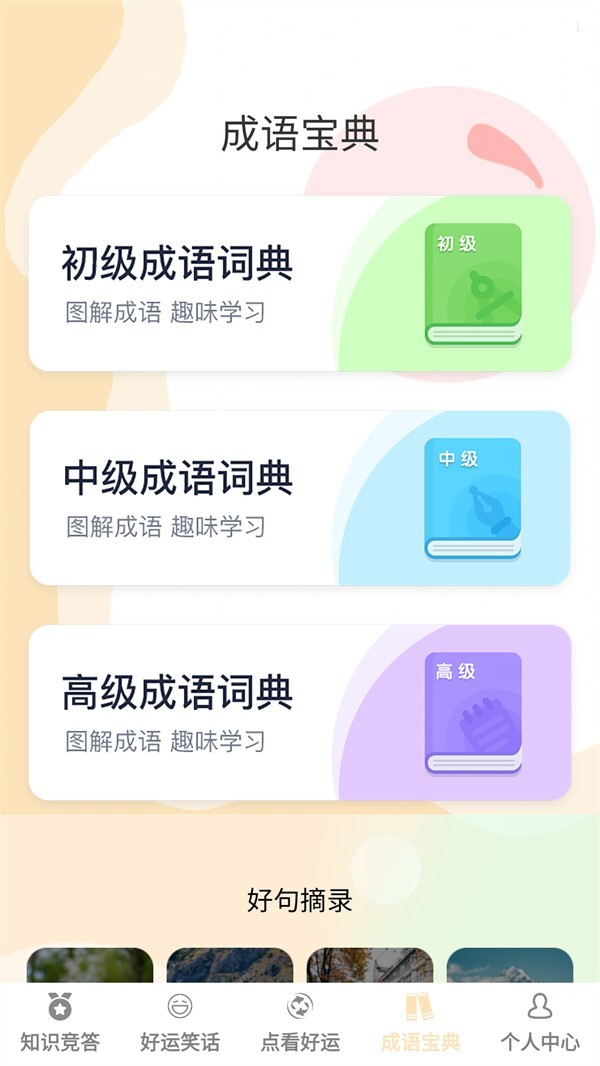
Task: Go to the 点看好运 tab
Action: [300, 1023]
